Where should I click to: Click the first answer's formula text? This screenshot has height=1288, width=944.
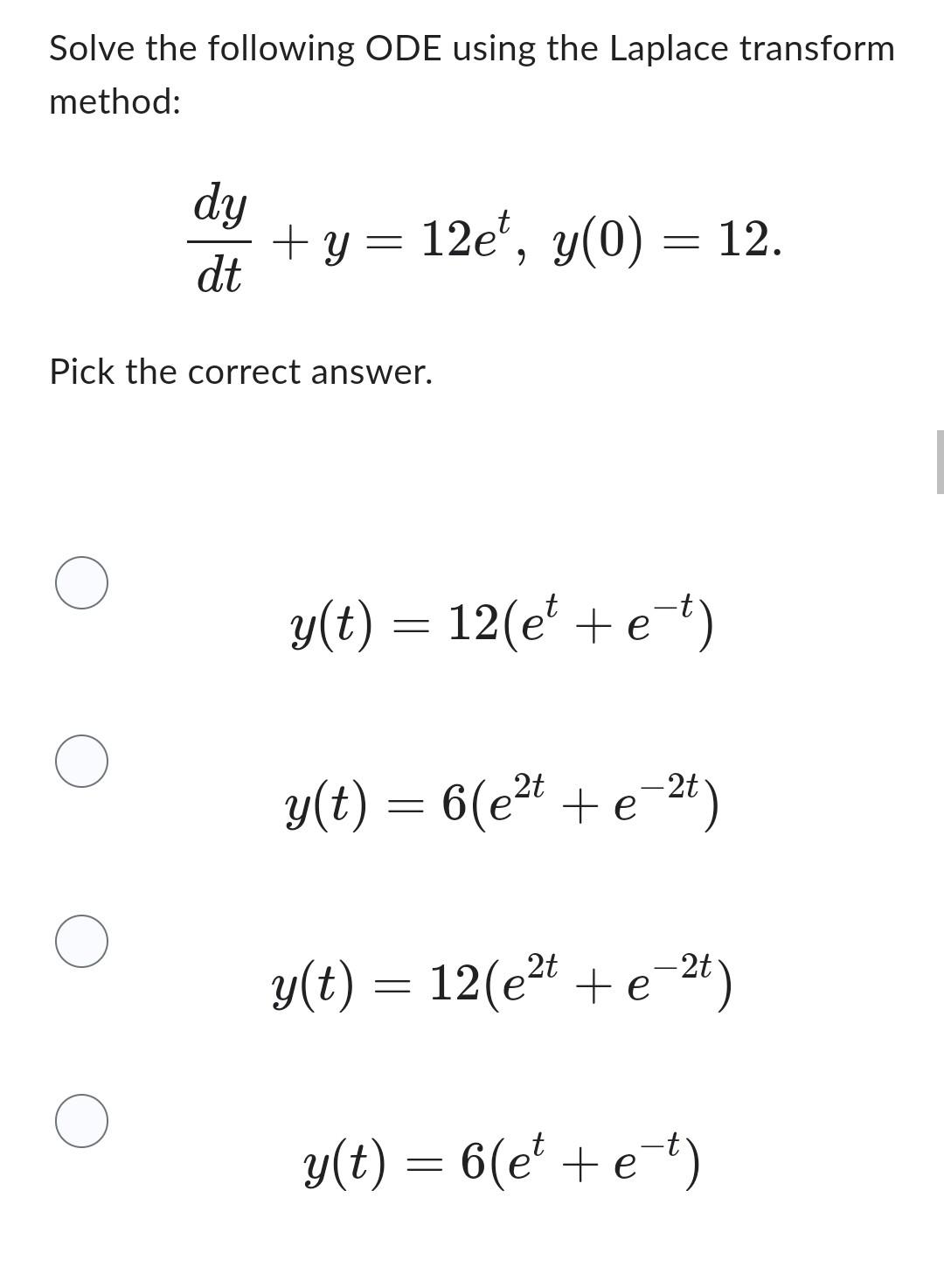pyautogui.click(x=498, y=623)
